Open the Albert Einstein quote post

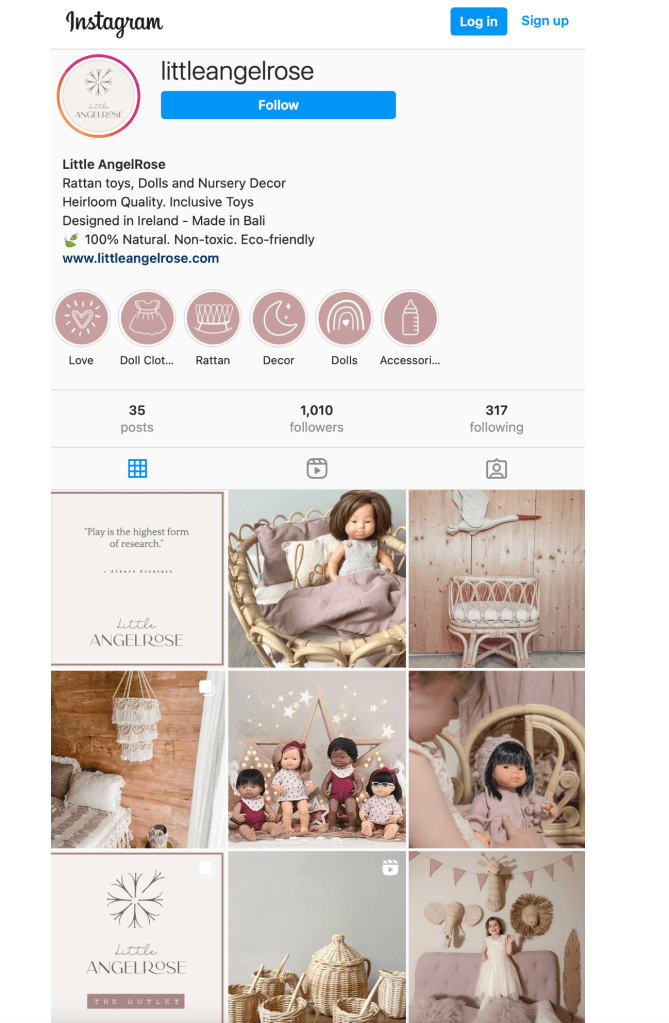click(x=137, y=578)
